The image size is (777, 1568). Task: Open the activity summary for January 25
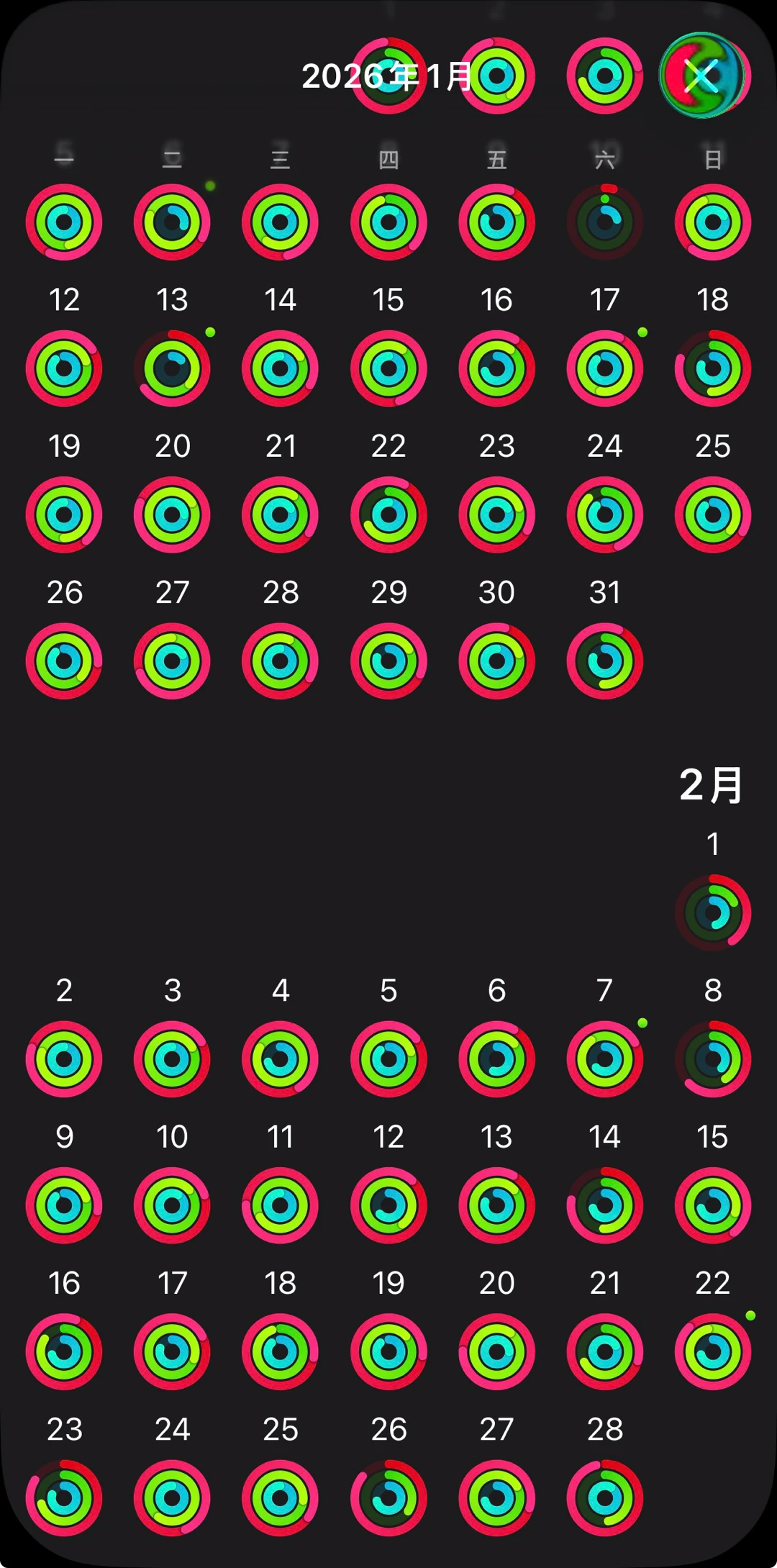tap(713, 515)
